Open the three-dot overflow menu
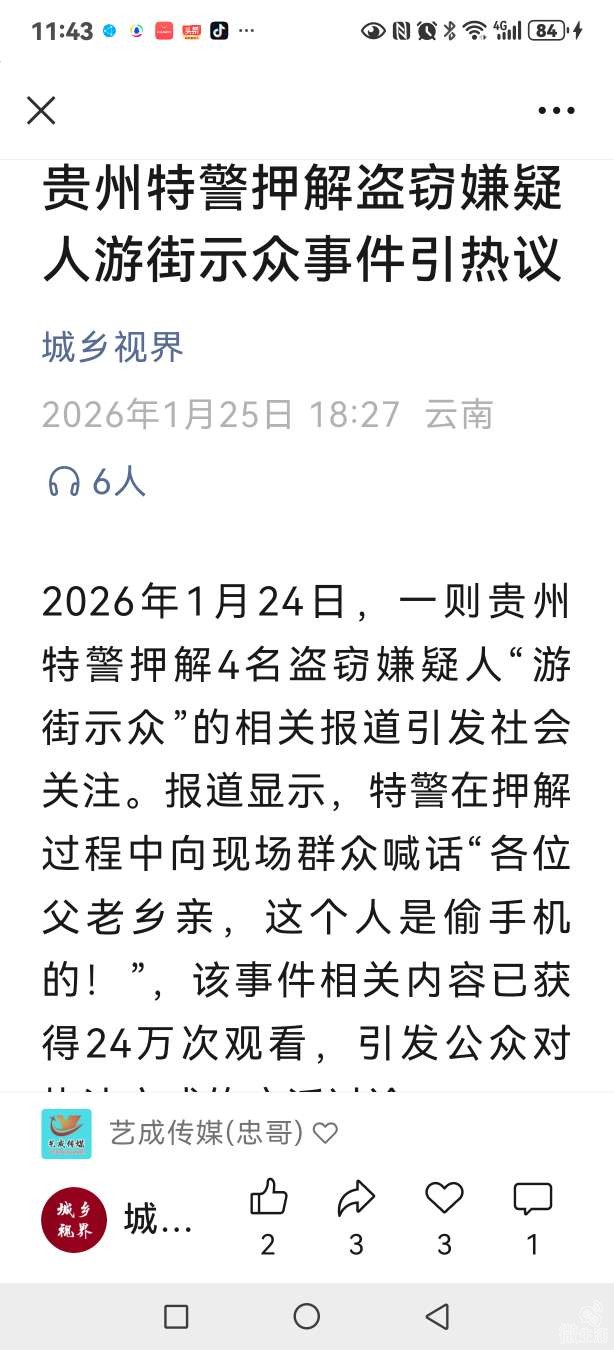This screenshot has width=614, height=1350. [x=556, y=110]
